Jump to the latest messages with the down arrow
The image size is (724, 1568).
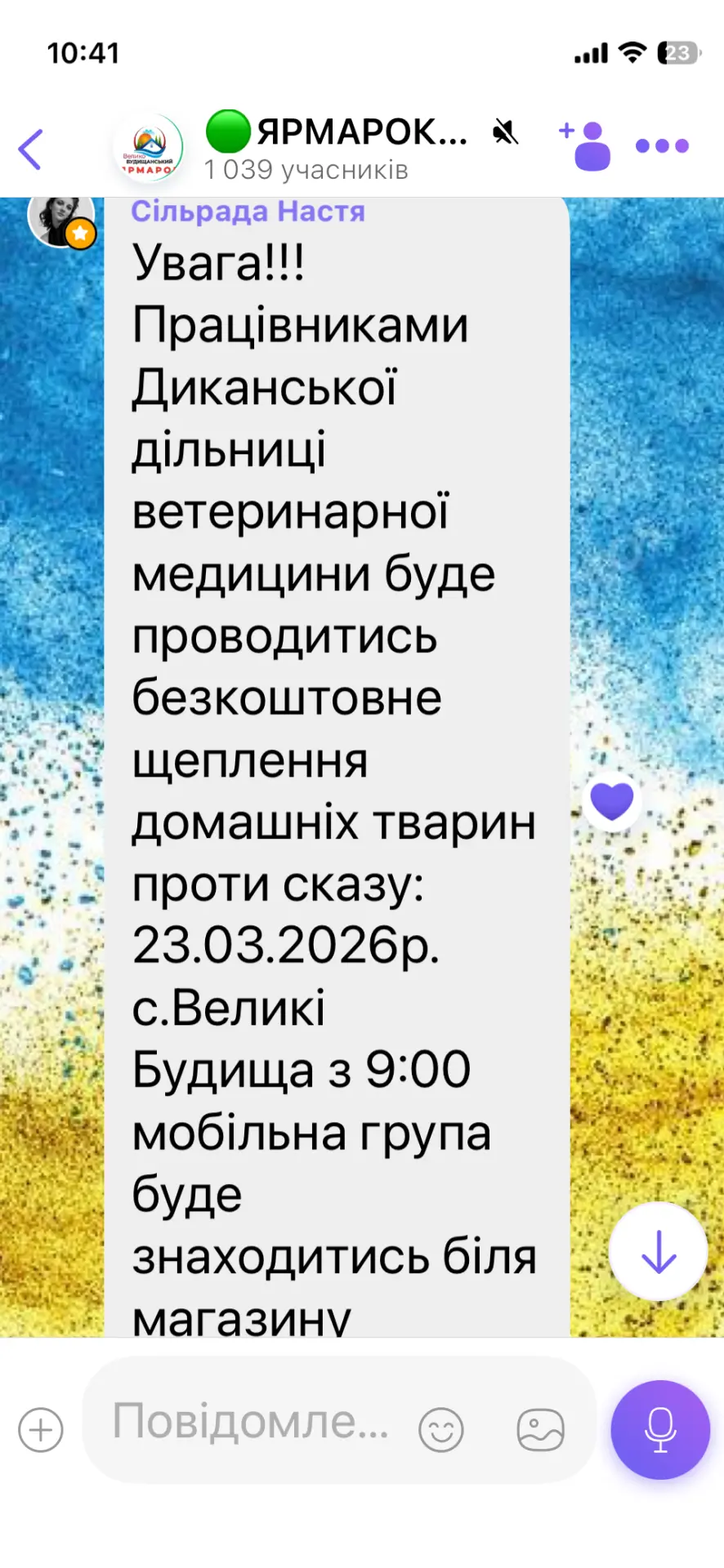[x=658, y=1250]
